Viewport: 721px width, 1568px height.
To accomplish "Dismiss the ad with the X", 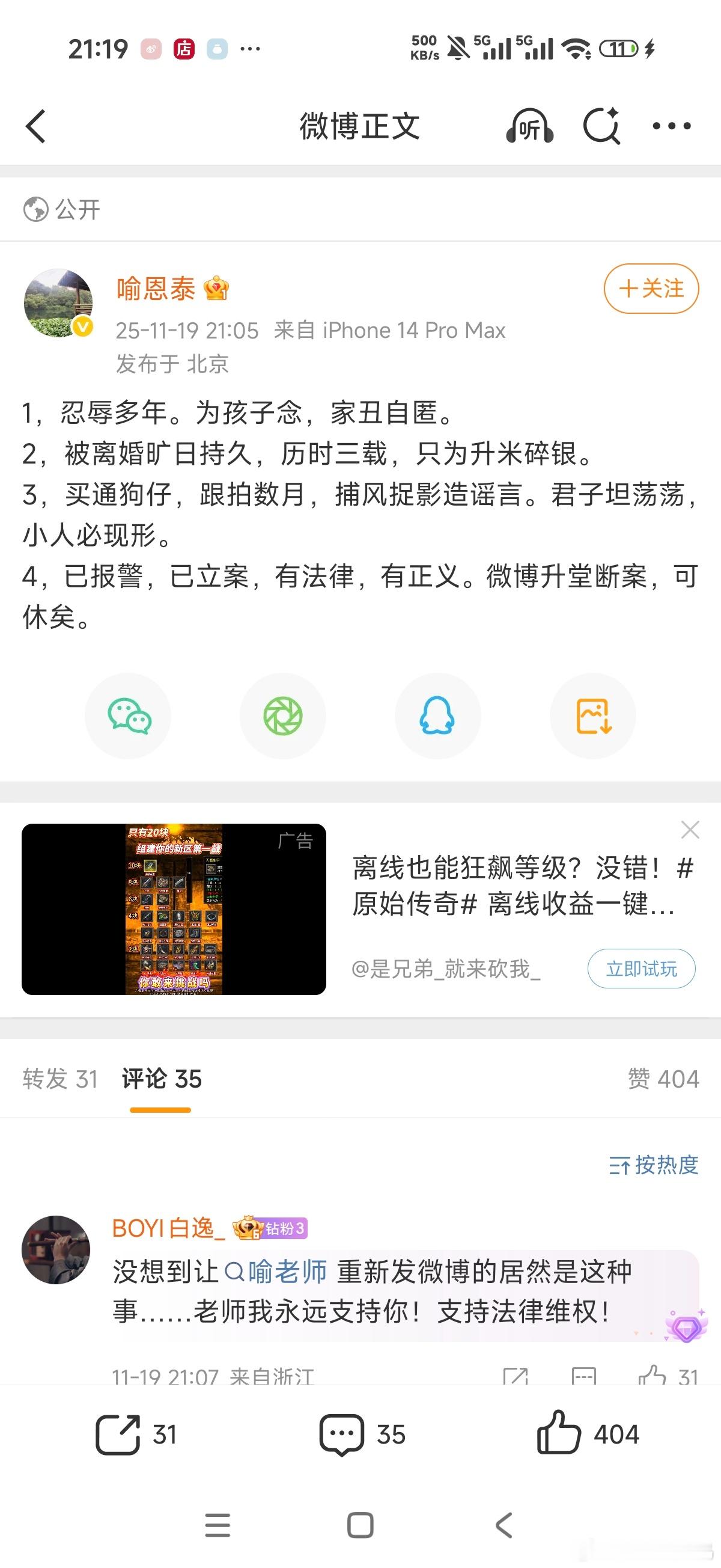I will pyautogui.click(x=690, y=829).
